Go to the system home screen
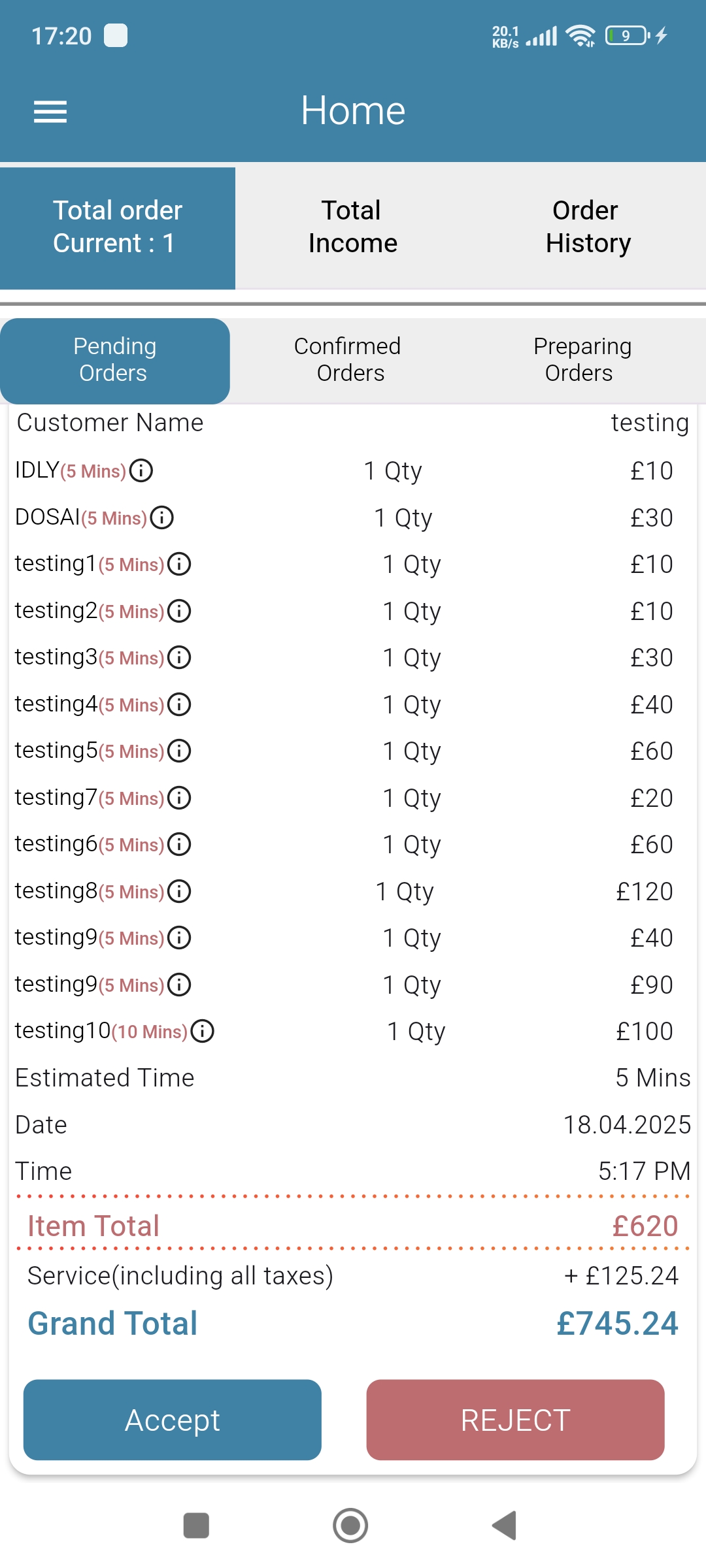Viewport: 706px width, 1568px height. coord(350,1526)
